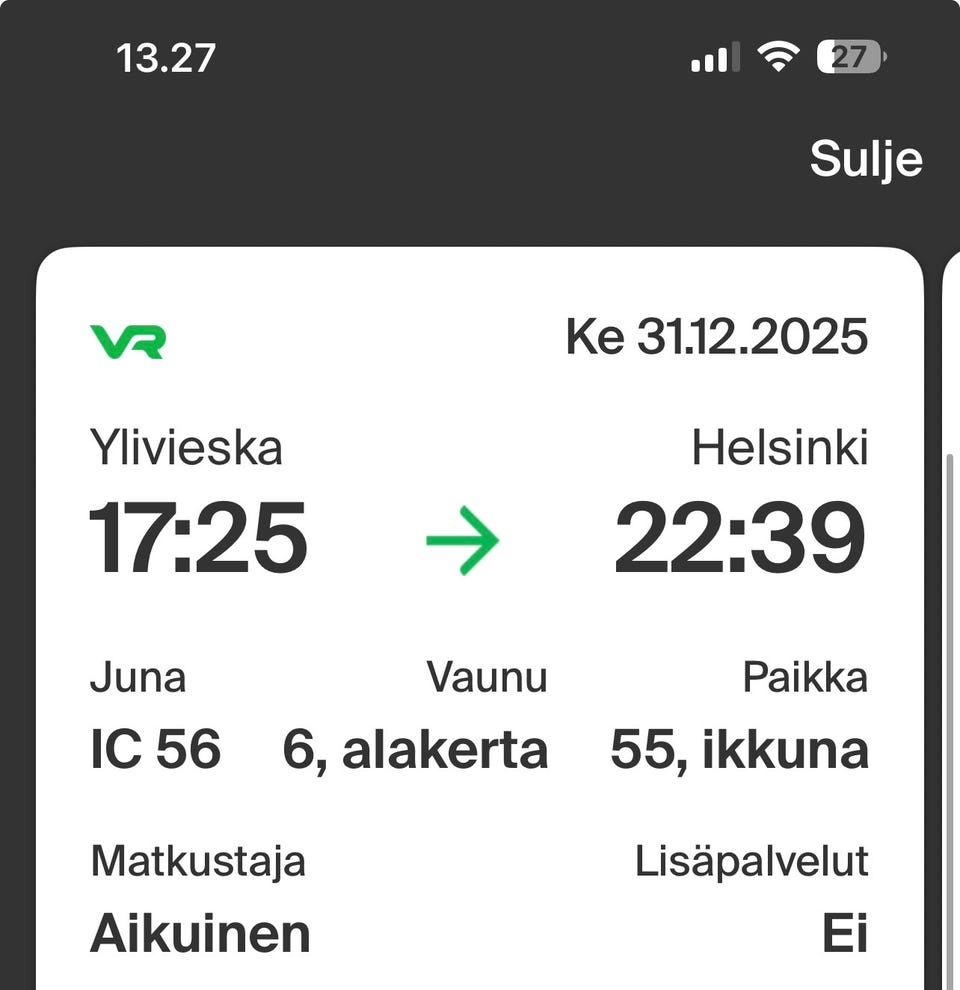960x990 pixels.
Task: Tap the Vaunu entry 6, alakerta
Action: (x=414, y=749)
